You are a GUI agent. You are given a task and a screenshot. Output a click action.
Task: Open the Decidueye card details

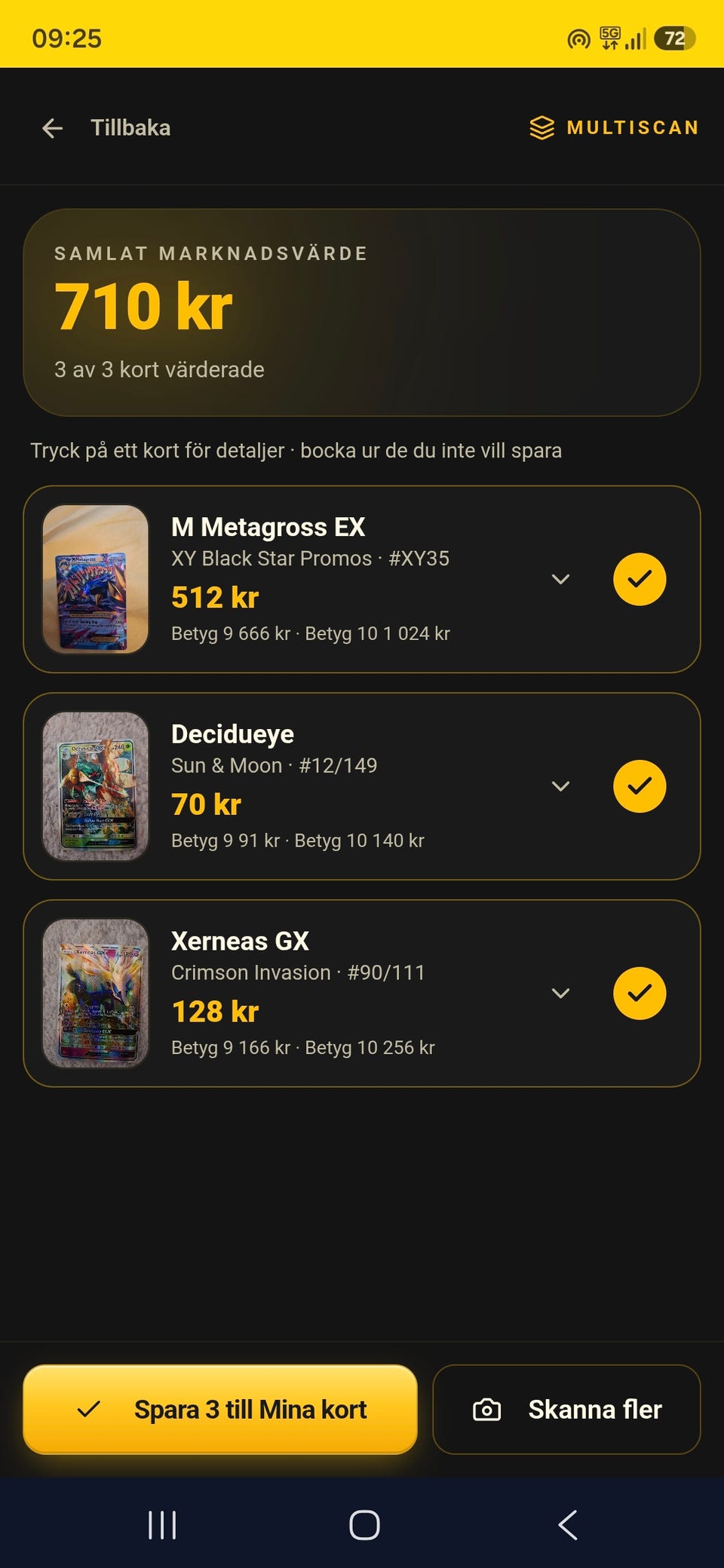[x=362, y=786]
